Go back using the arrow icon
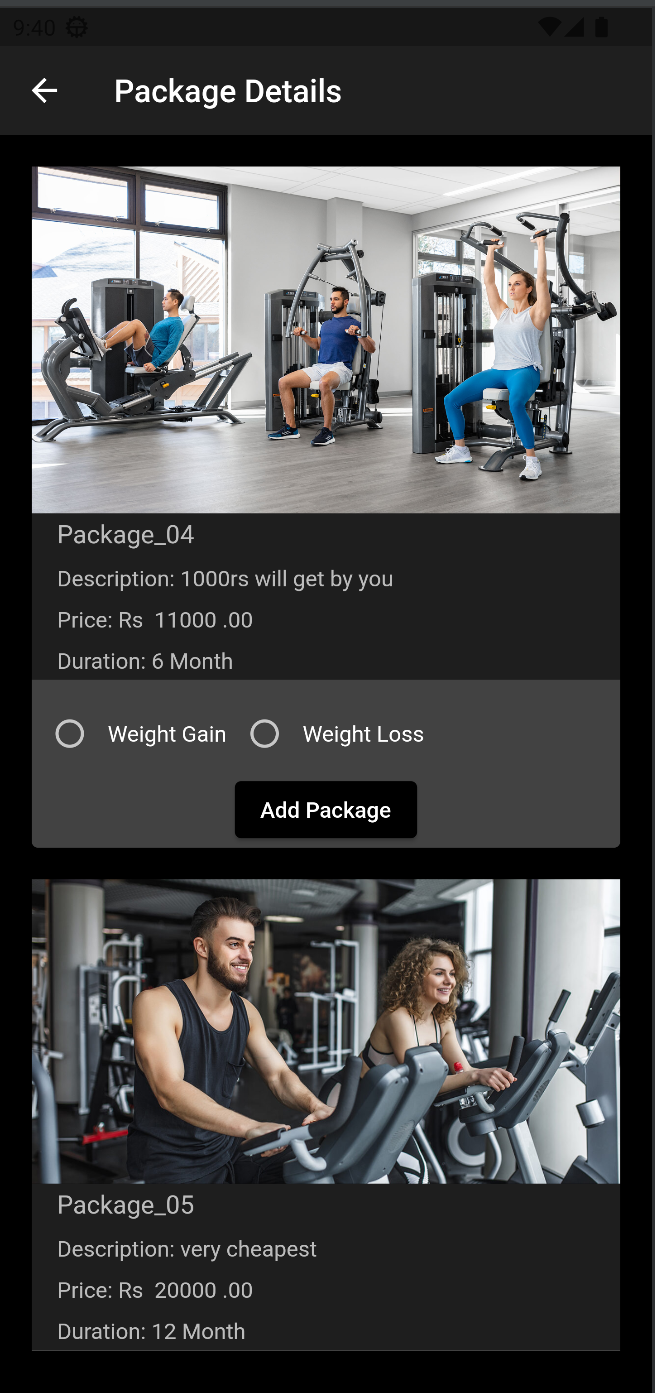655x1393 pixels. coord(44,91)
